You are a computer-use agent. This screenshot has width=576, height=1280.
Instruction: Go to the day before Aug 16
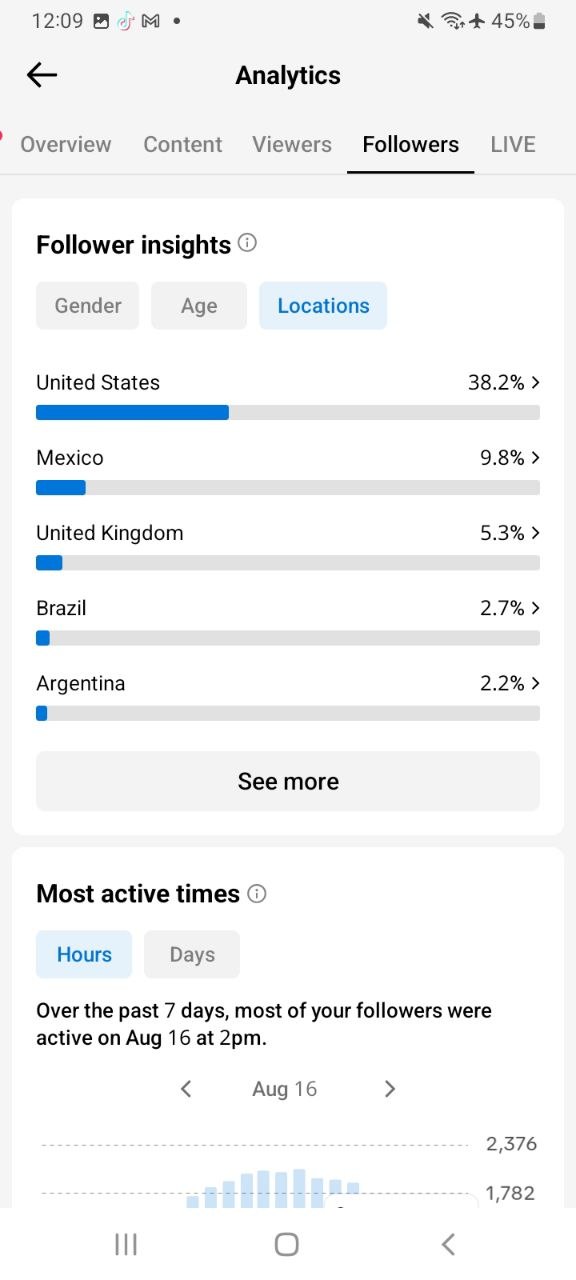[186, 1089]
